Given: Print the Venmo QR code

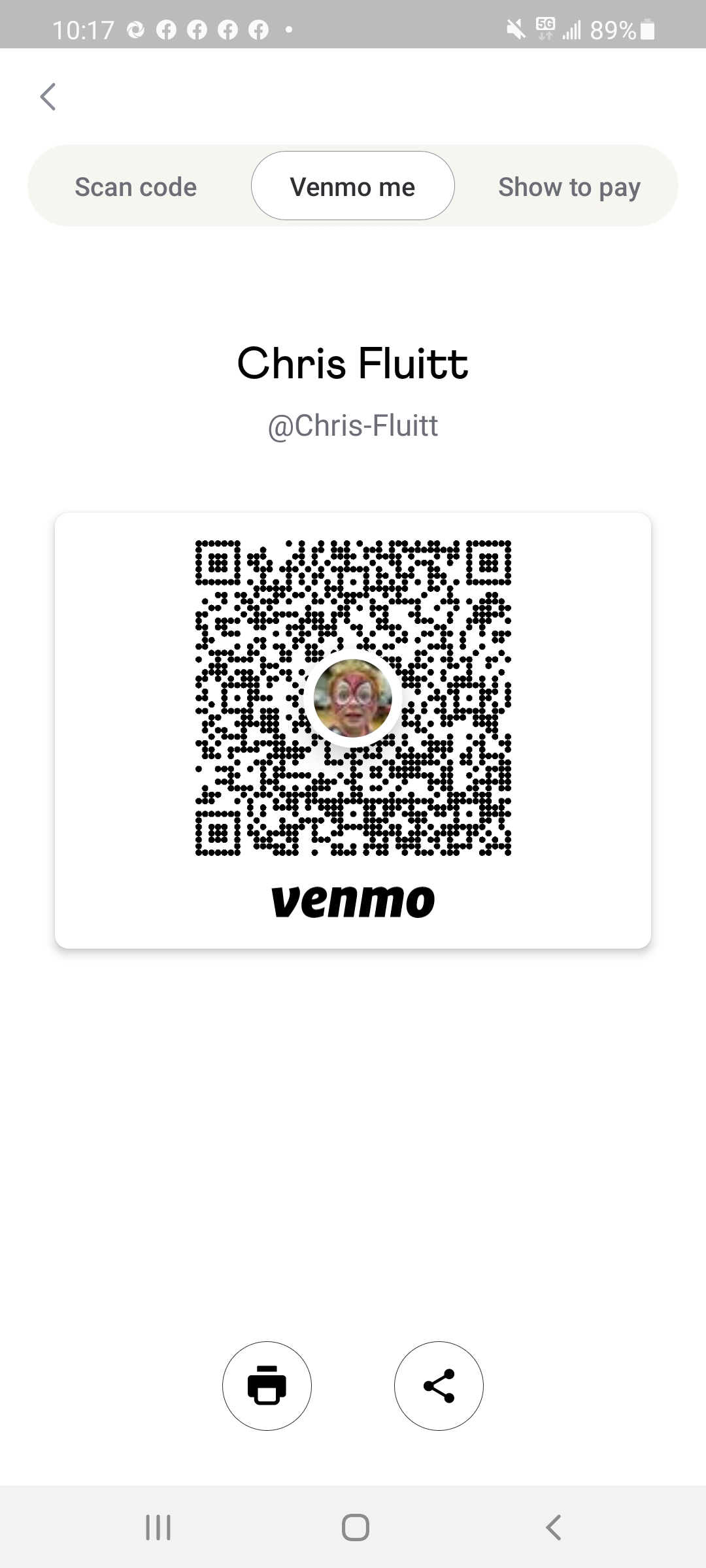Looking at the screenshot, I should [x=267, y=1385].
